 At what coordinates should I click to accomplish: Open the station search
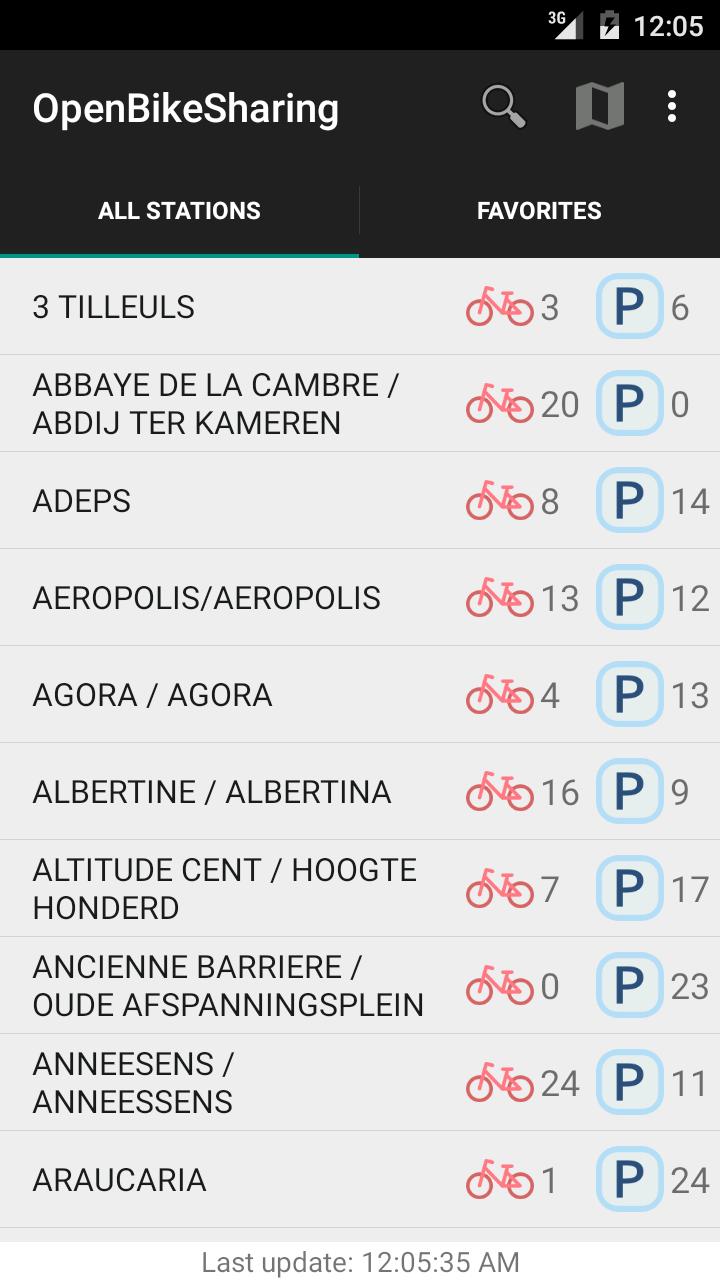pyautogui.click(x=503, y=107)
